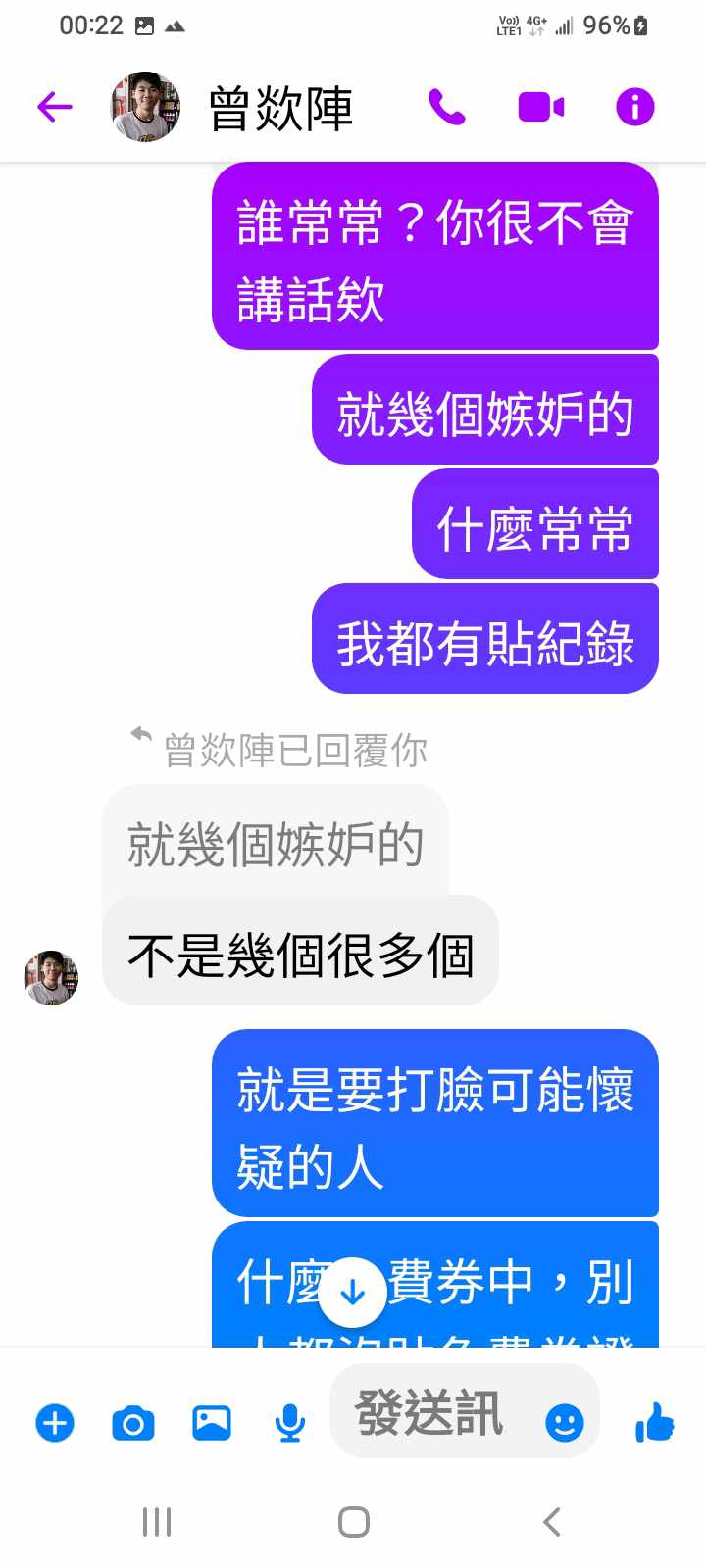Tap the quoted reply 就幾個嫉妒的 to see the original message
Image resolution: width=706 pixels, height=1568 pixels.
[276, 844]
